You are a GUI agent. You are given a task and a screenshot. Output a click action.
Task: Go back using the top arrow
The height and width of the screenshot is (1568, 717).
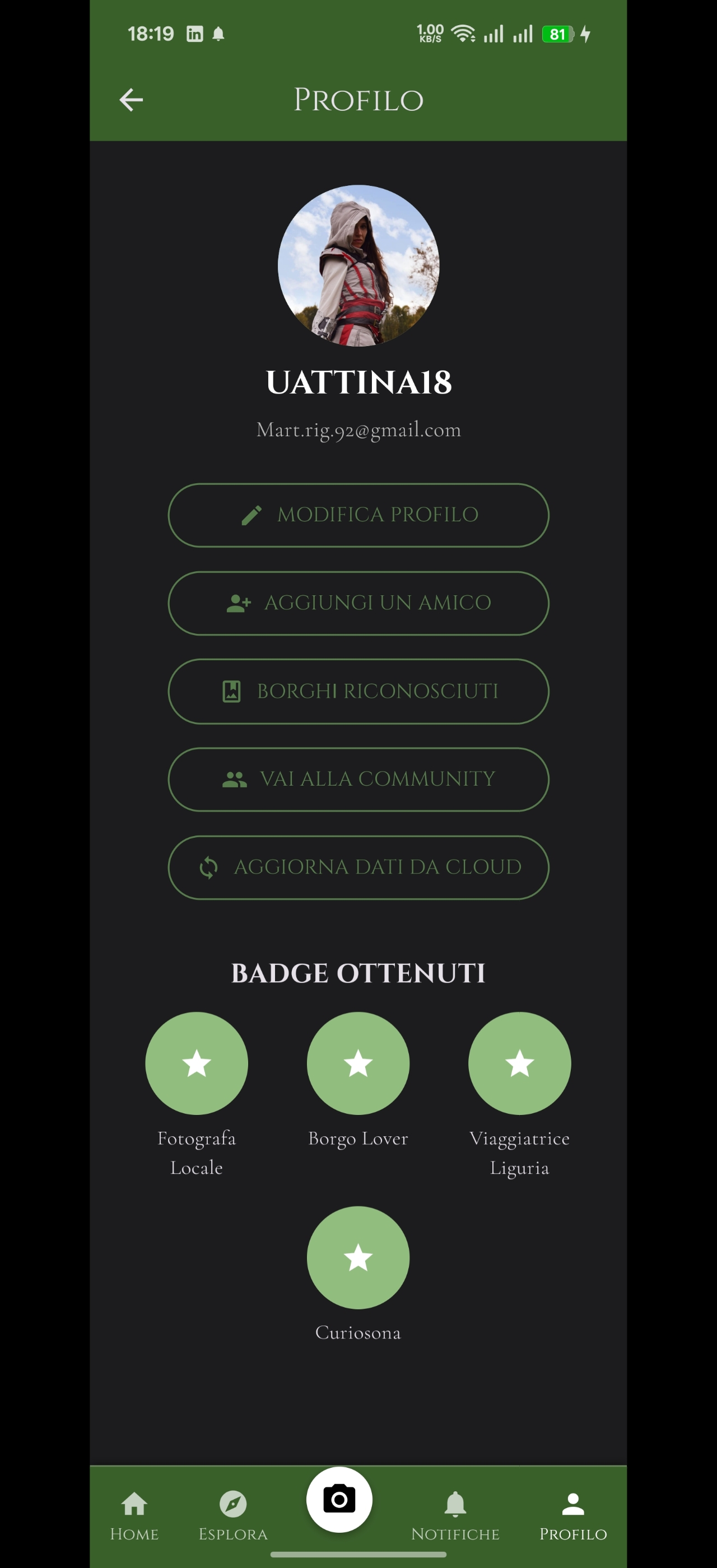[131, 100]
